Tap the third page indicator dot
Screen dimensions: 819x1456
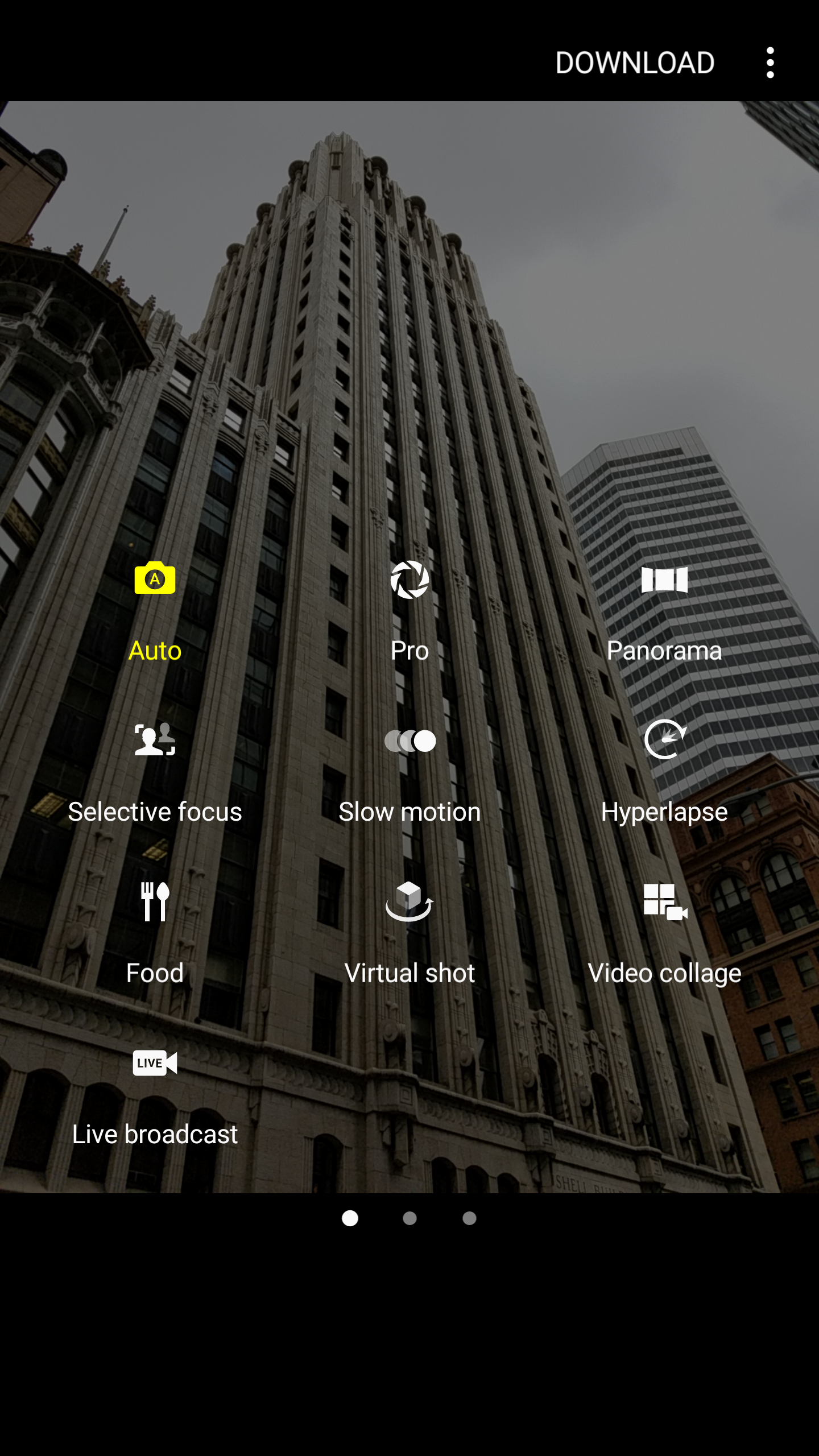pos(469,1218)
